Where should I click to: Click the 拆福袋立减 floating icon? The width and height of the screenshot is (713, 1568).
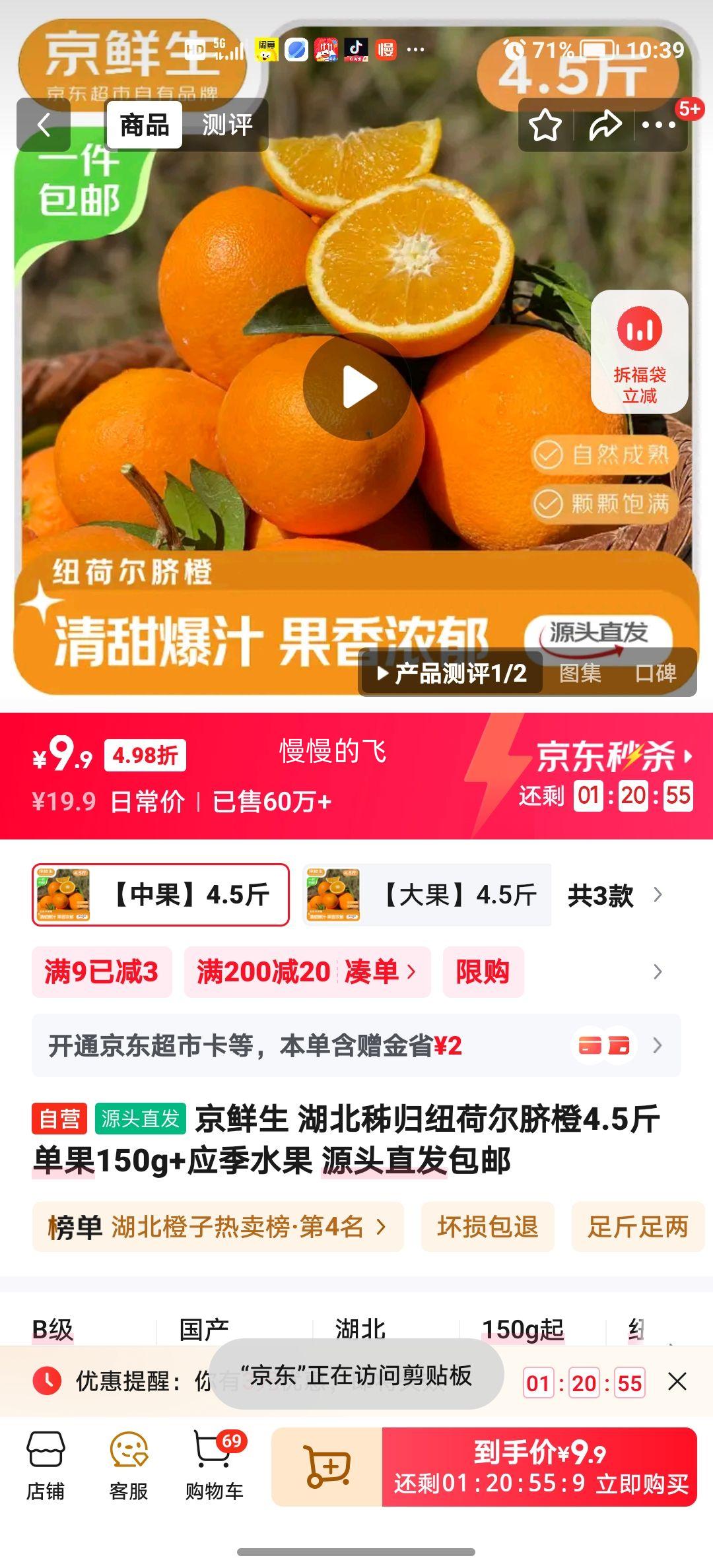tap(641, 350)
